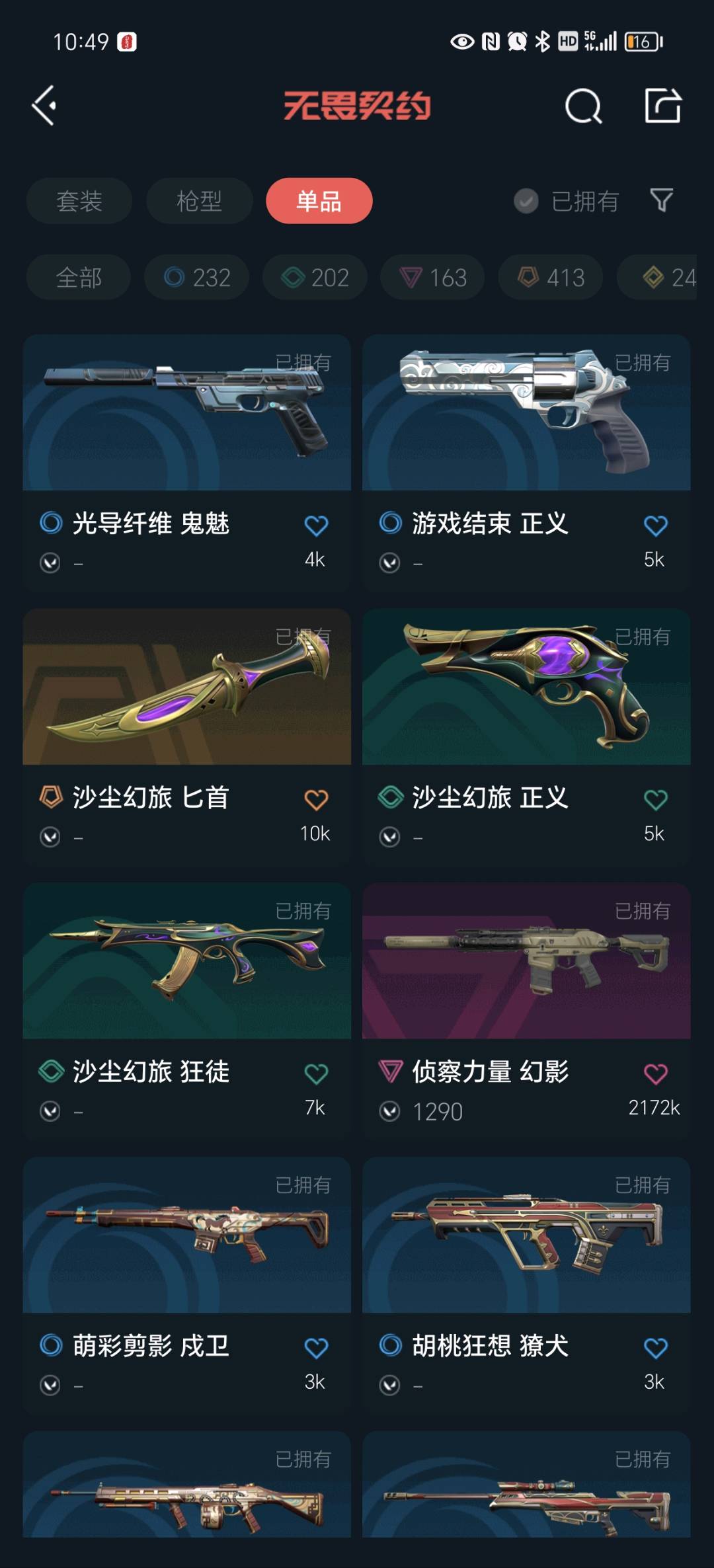Viewport: 714px width, 1568px height.
Task: Filter by the 163 rarity chip
Action: (x=433, y=278)
